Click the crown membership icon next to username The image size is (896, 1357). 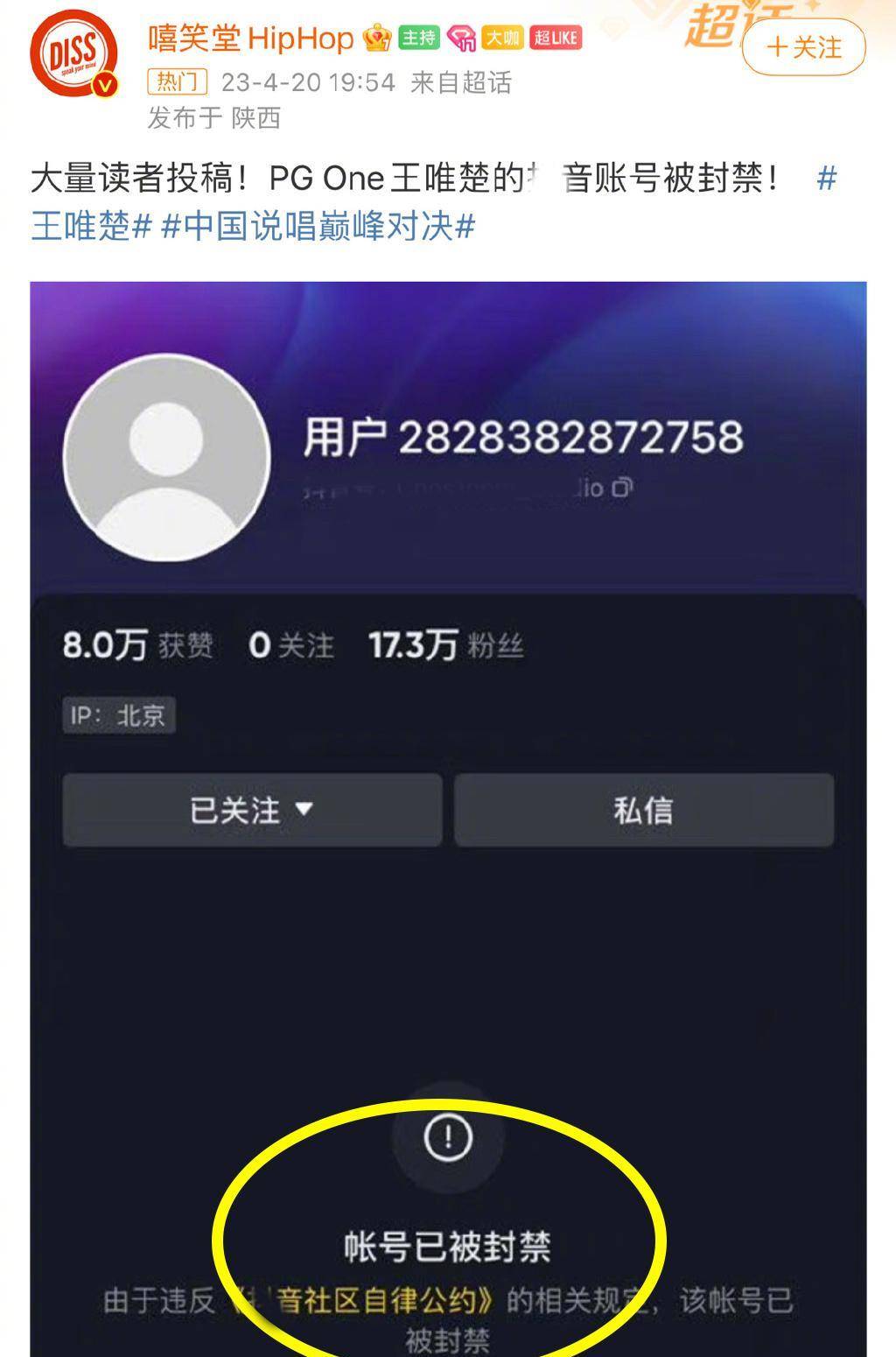374,39
